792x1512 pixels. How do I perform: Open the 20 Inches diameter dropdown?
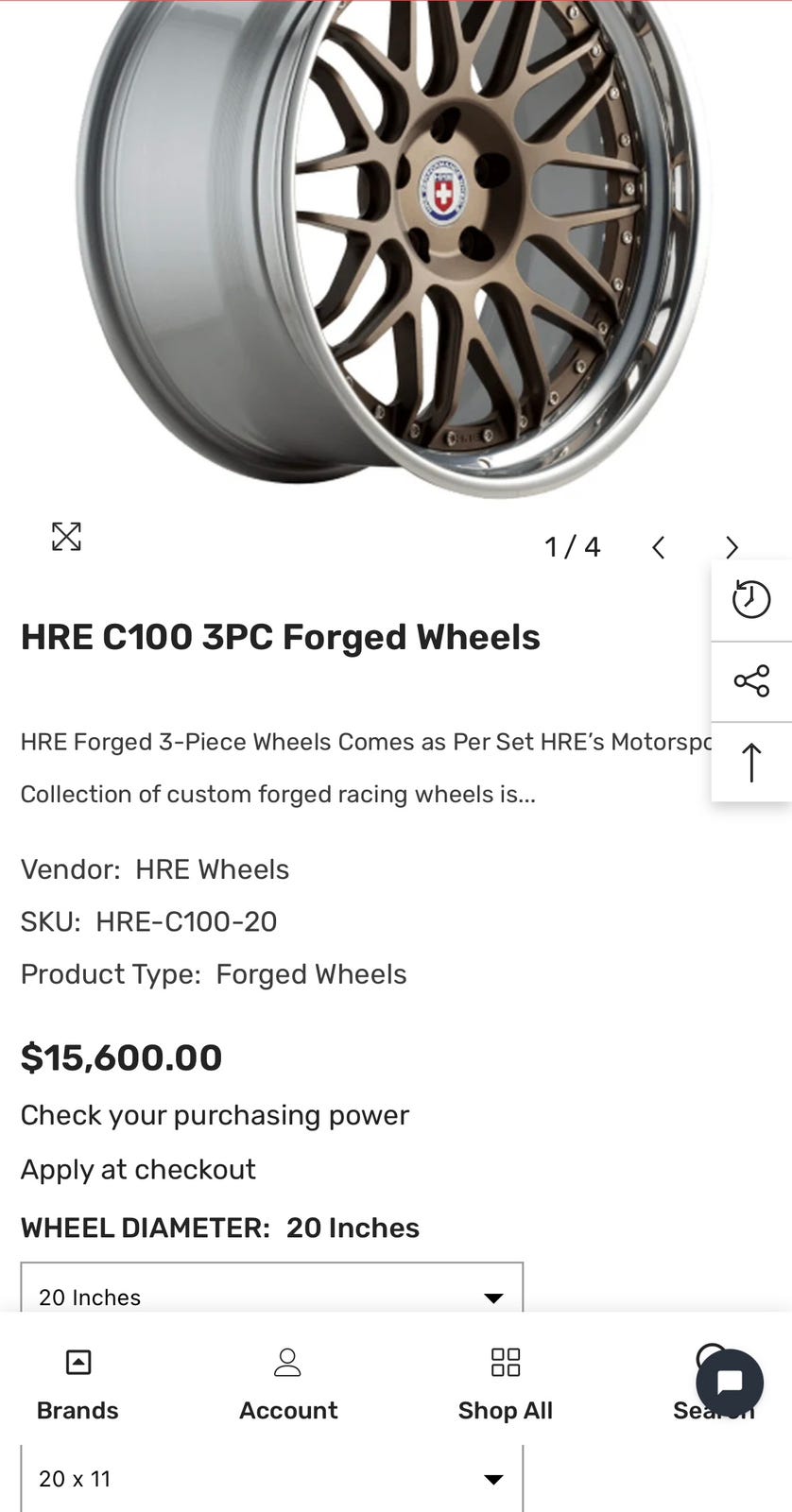(272, 1287)
